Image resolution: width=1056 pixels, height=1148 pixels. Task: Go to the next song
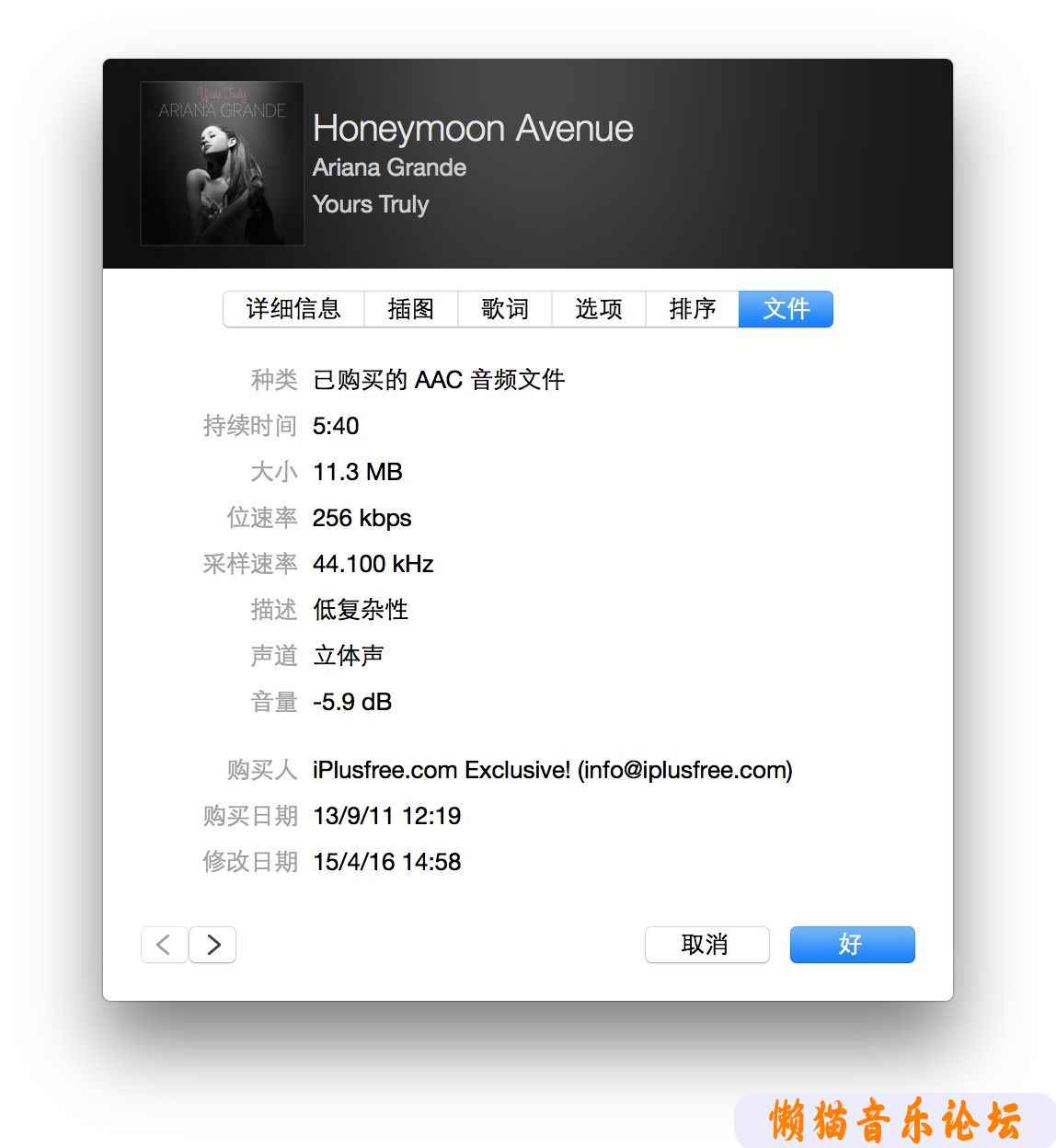click(x=212, y=945)
